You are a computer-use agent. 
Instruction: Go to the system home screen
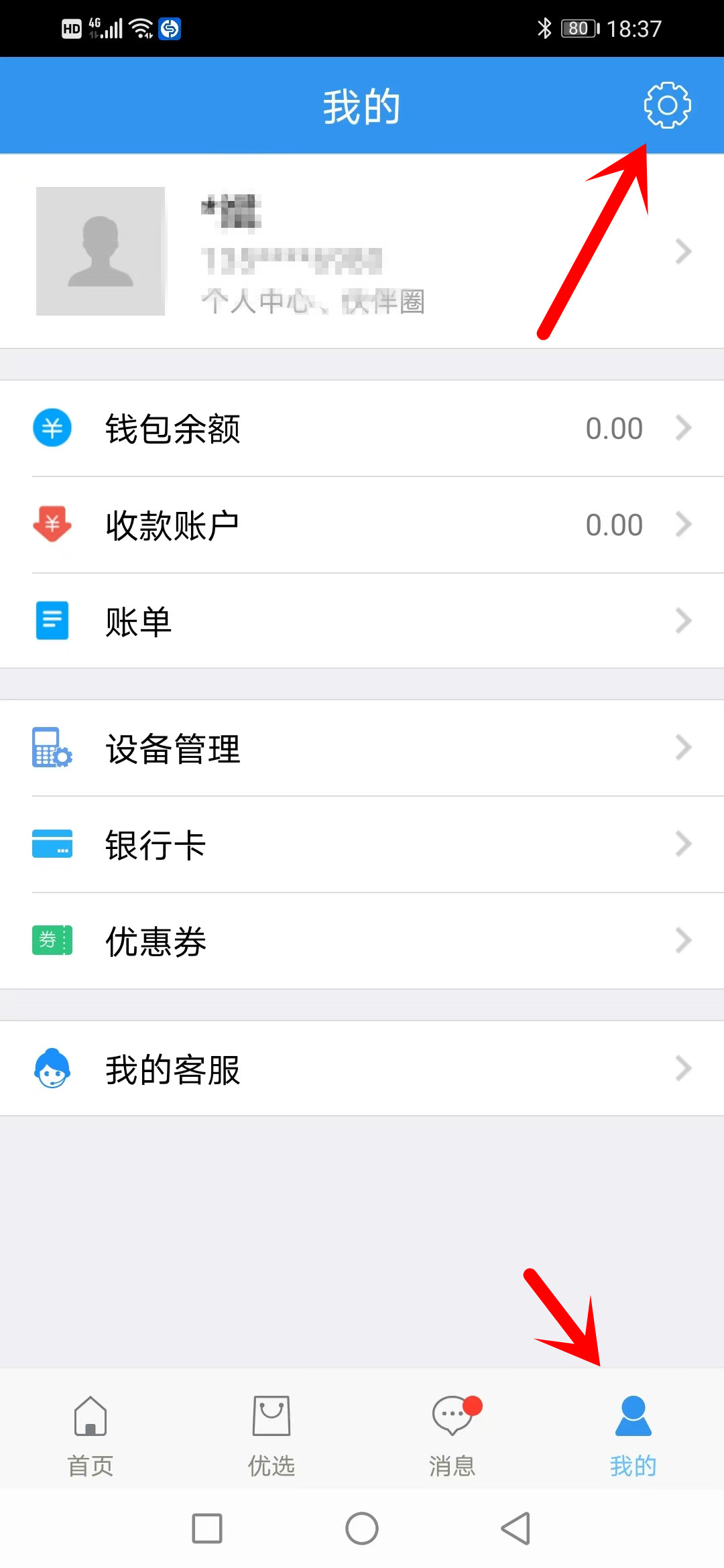click(x=362, y=1528)
